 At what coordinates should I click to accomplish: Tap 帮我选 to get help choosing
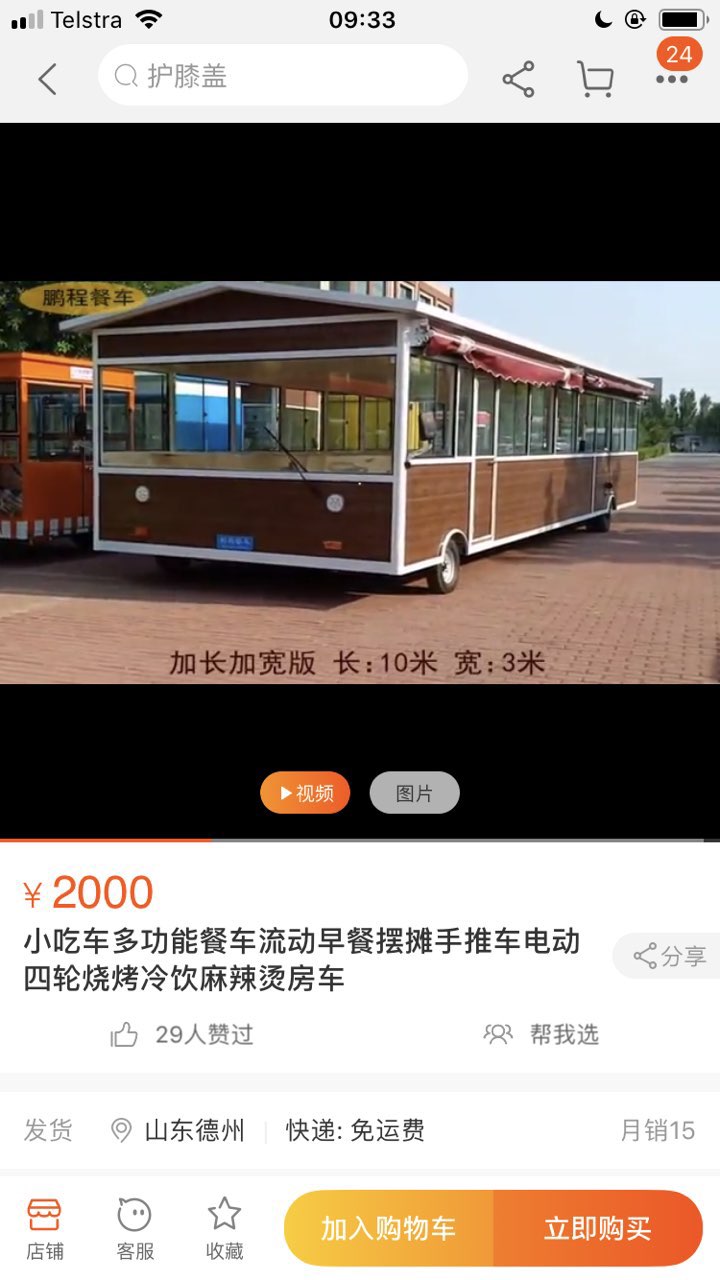click(x=541, y=1034)
